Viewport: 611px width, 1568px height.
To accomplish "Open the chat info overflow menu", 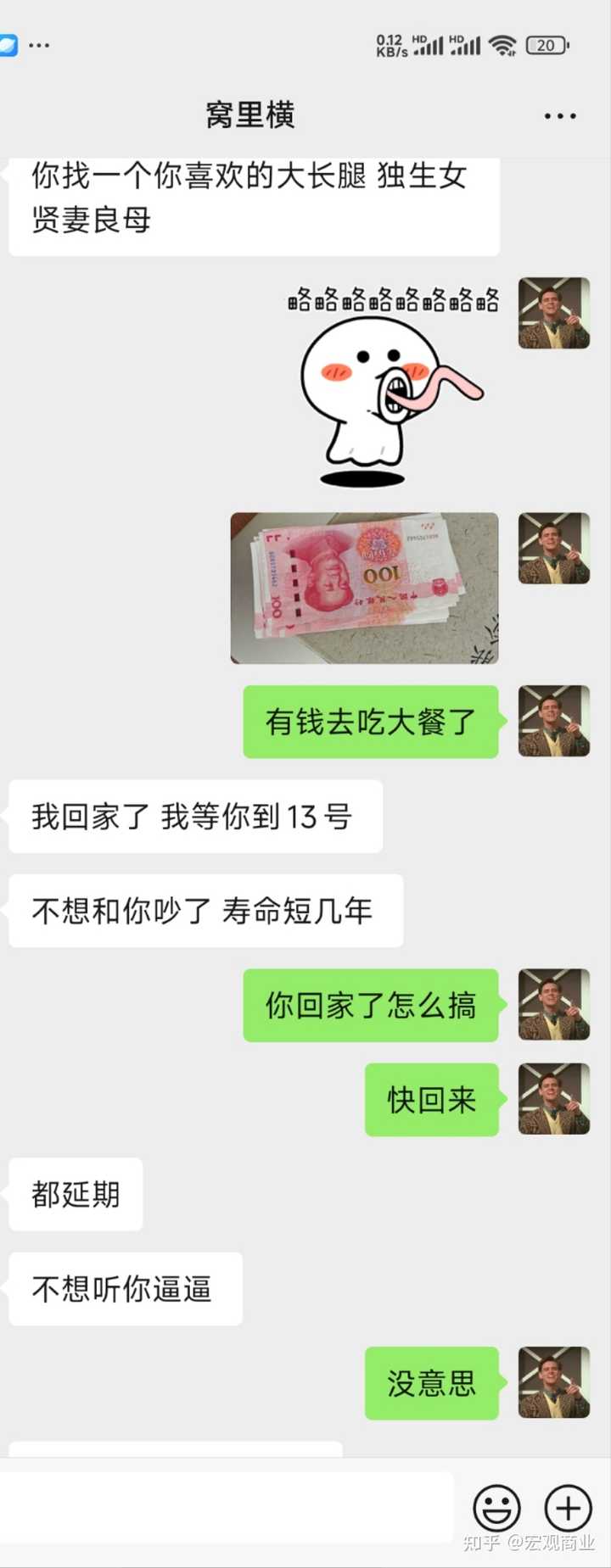I will [560, 116].
